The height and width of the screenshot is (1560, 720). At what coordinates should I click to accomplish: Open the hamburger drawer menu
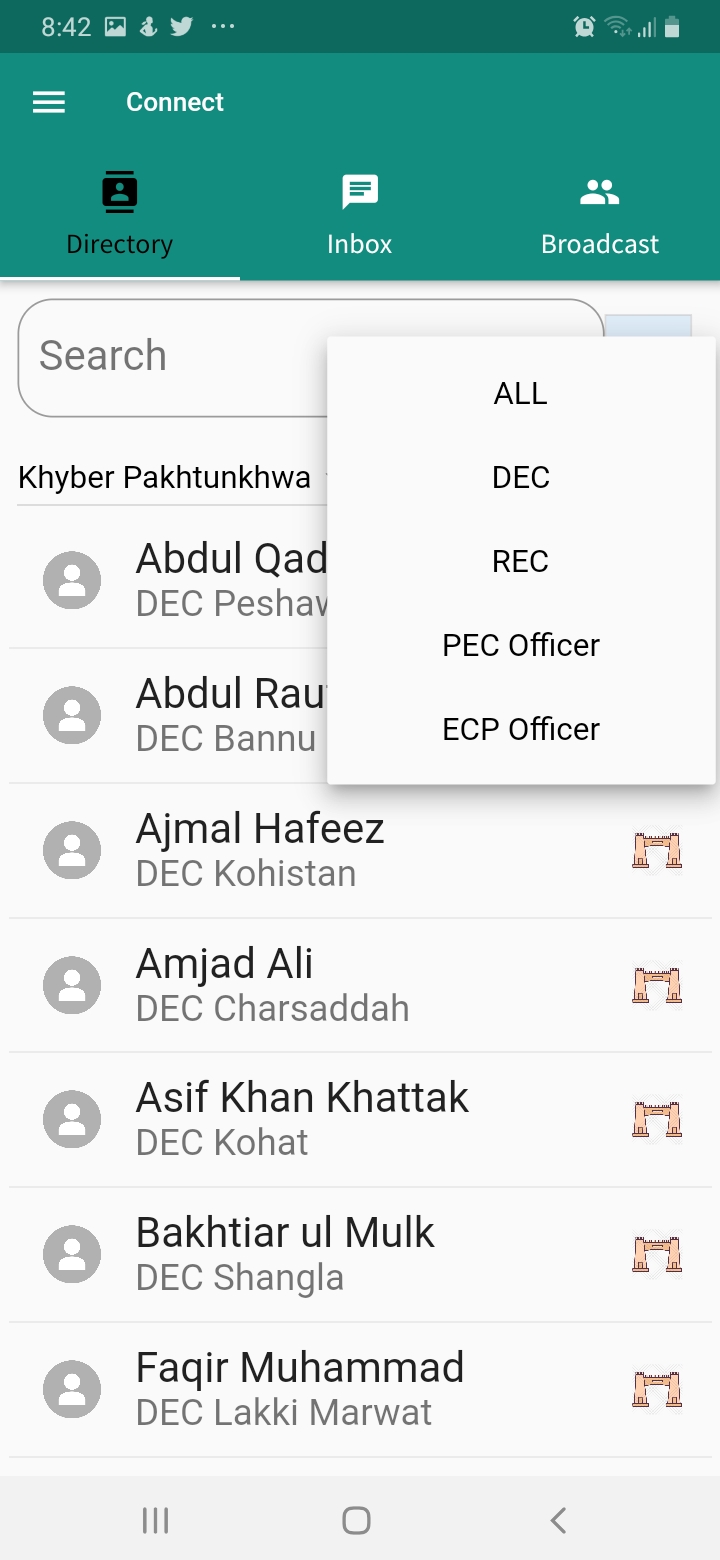point(49,102)
